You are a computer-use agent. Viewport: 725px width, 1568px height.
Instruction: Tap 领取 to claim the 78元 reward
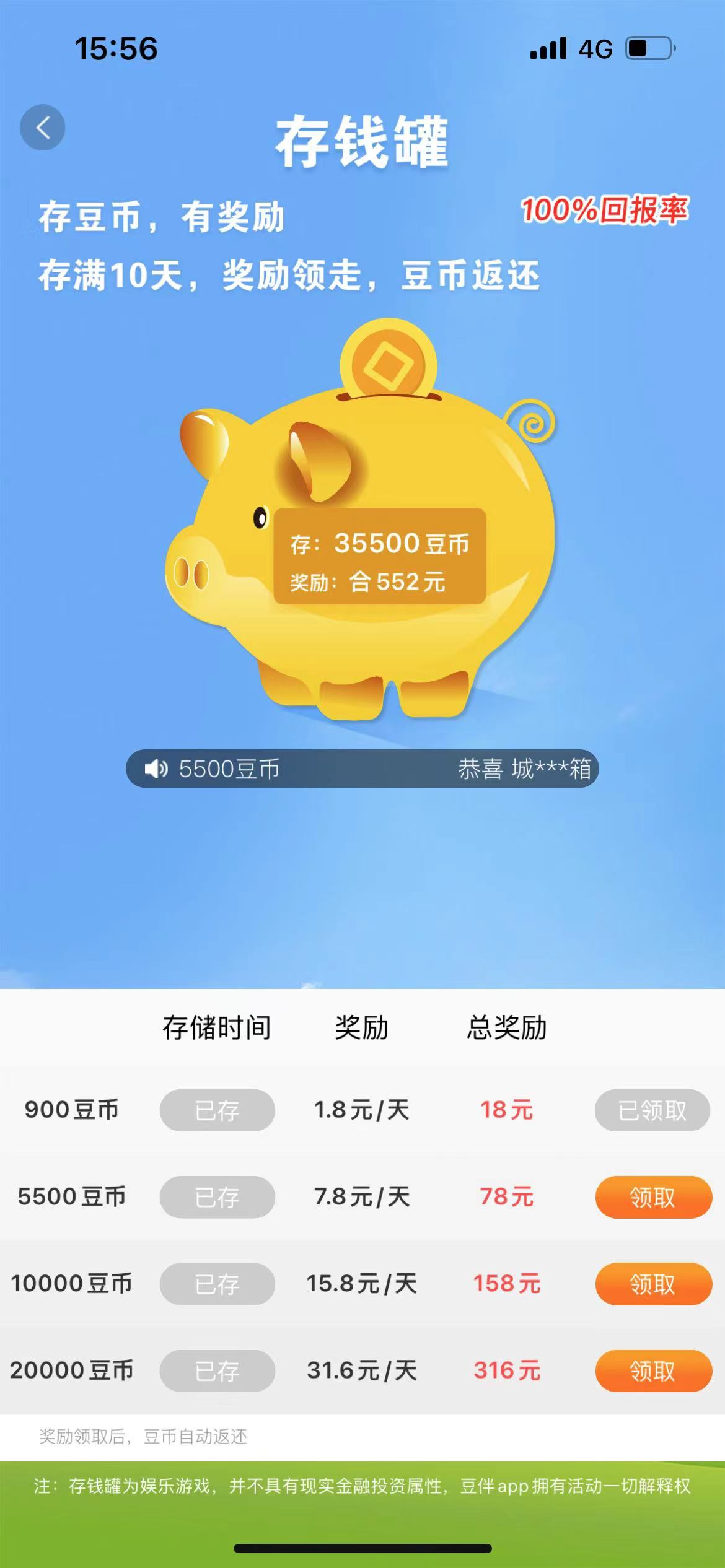click(x=652, y=1197)
